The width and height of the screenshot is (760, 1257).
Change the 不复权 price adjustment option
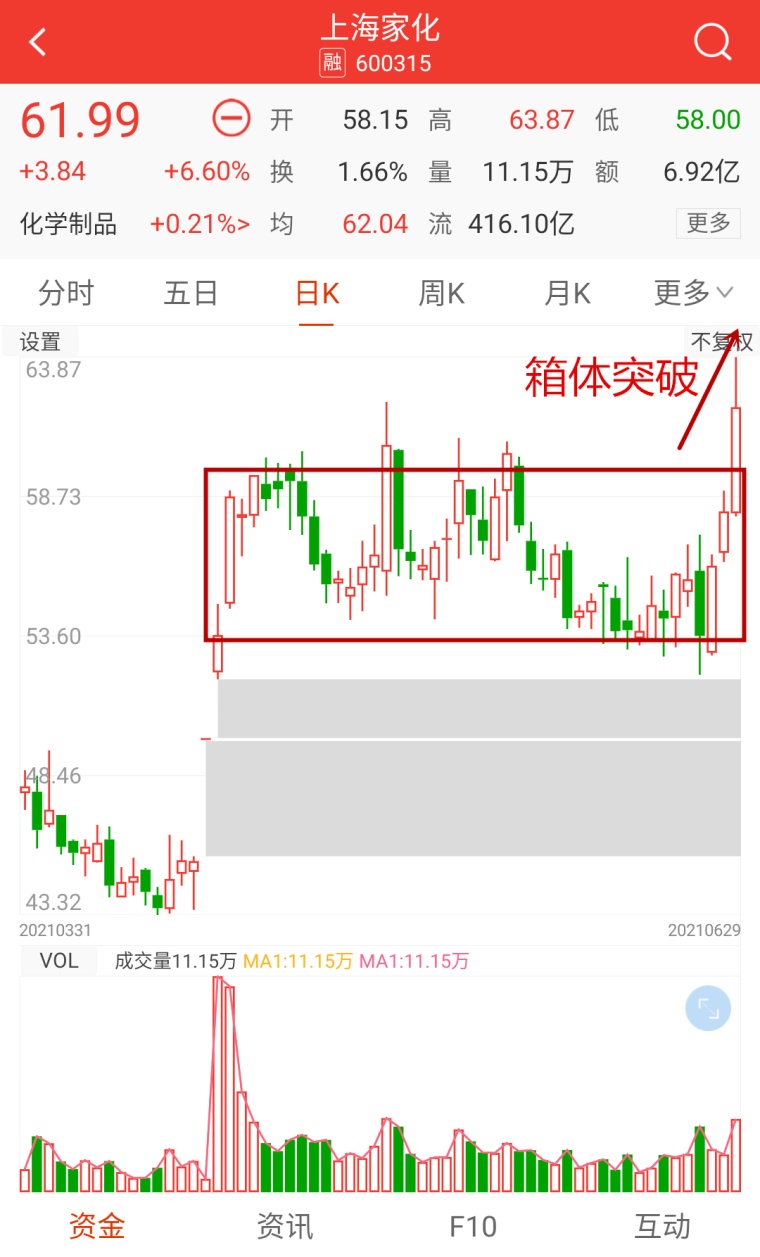click(x=721, y=342)
